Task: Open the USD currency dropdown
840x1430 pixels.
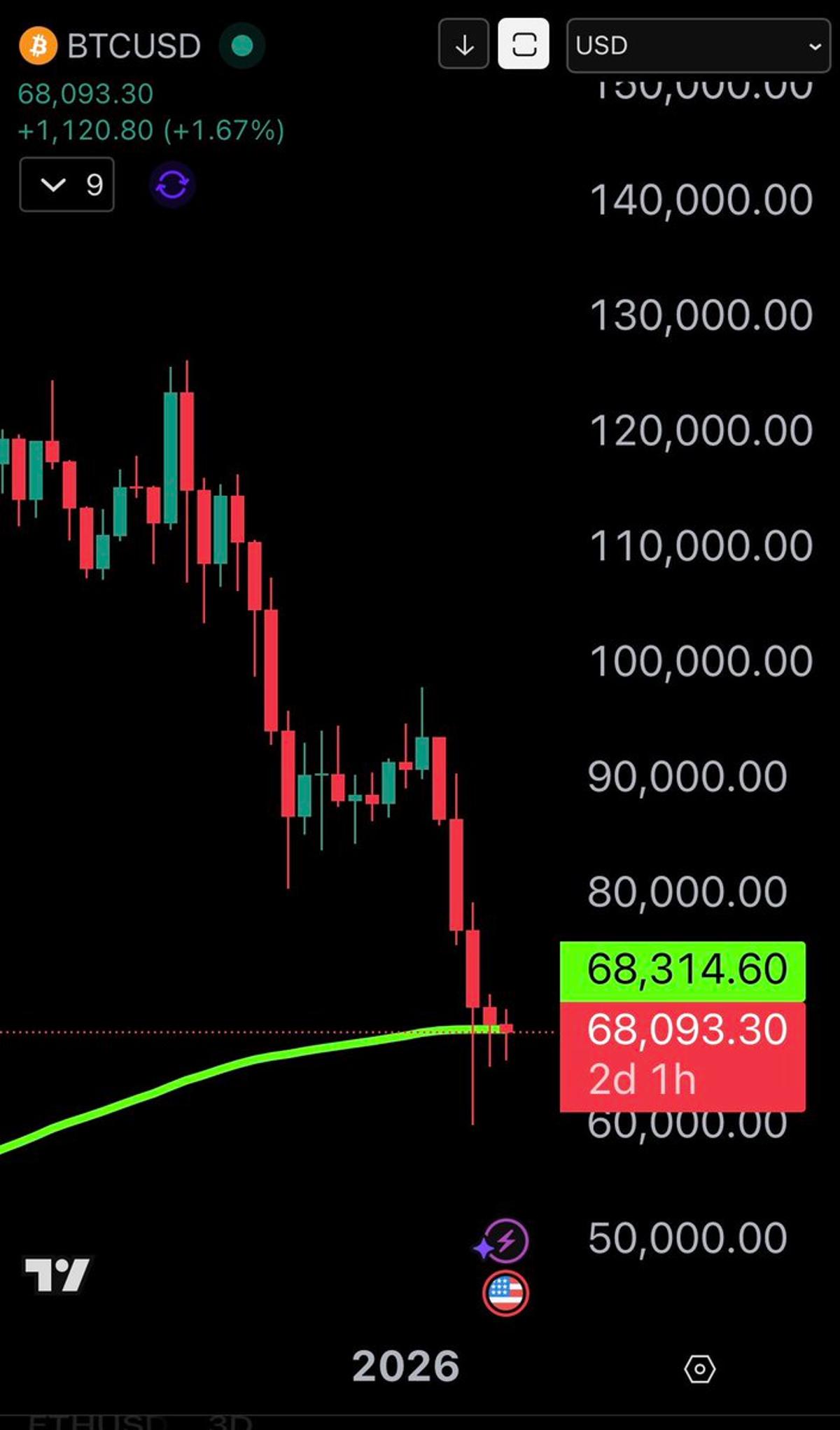Action: pos(696,46)
